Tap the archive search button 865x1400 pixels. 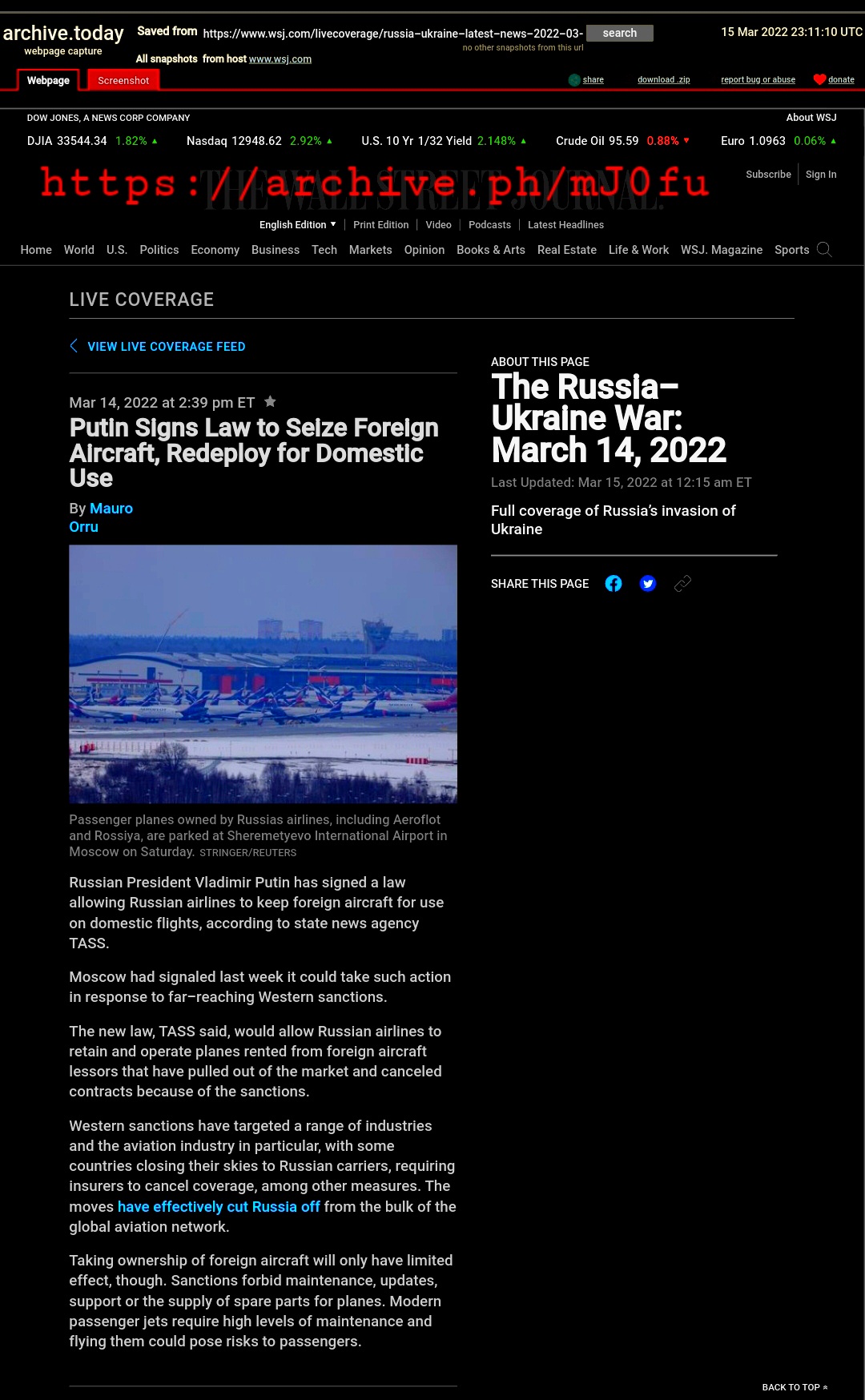pos(619,33)
